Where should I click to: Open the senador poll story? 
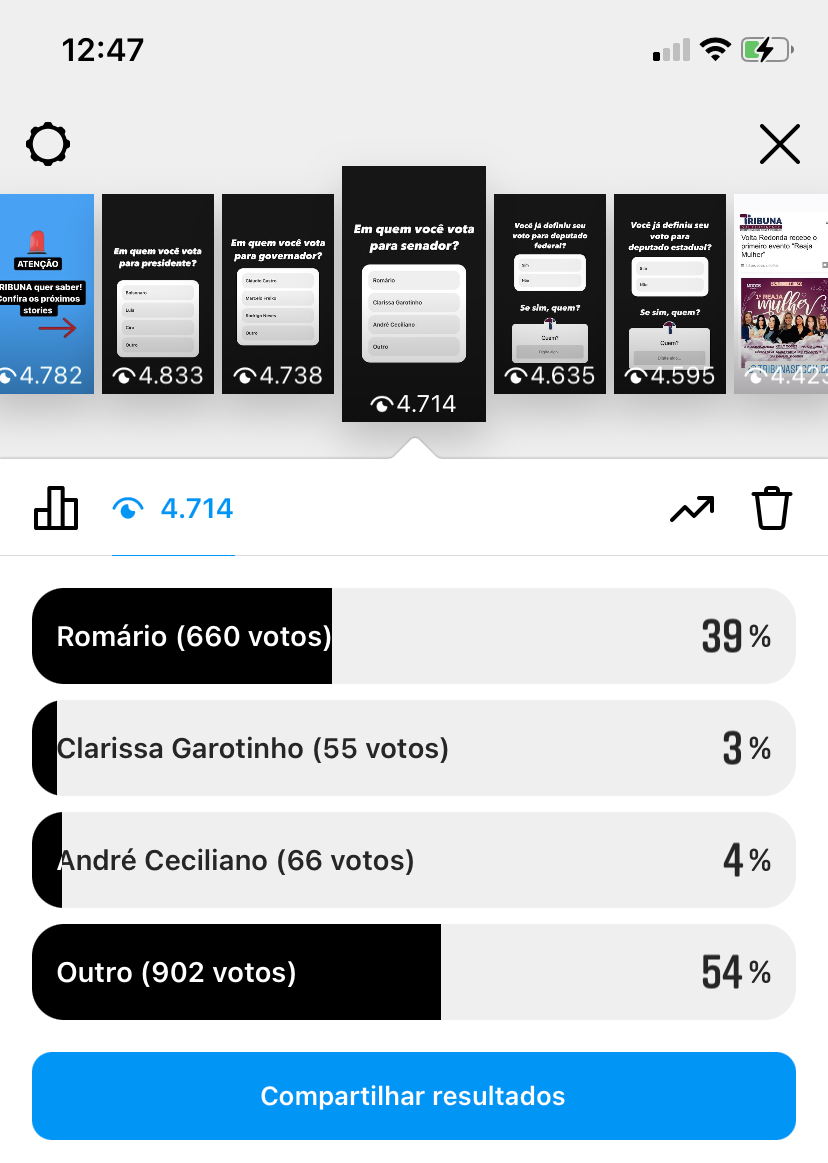coord(414,294)
